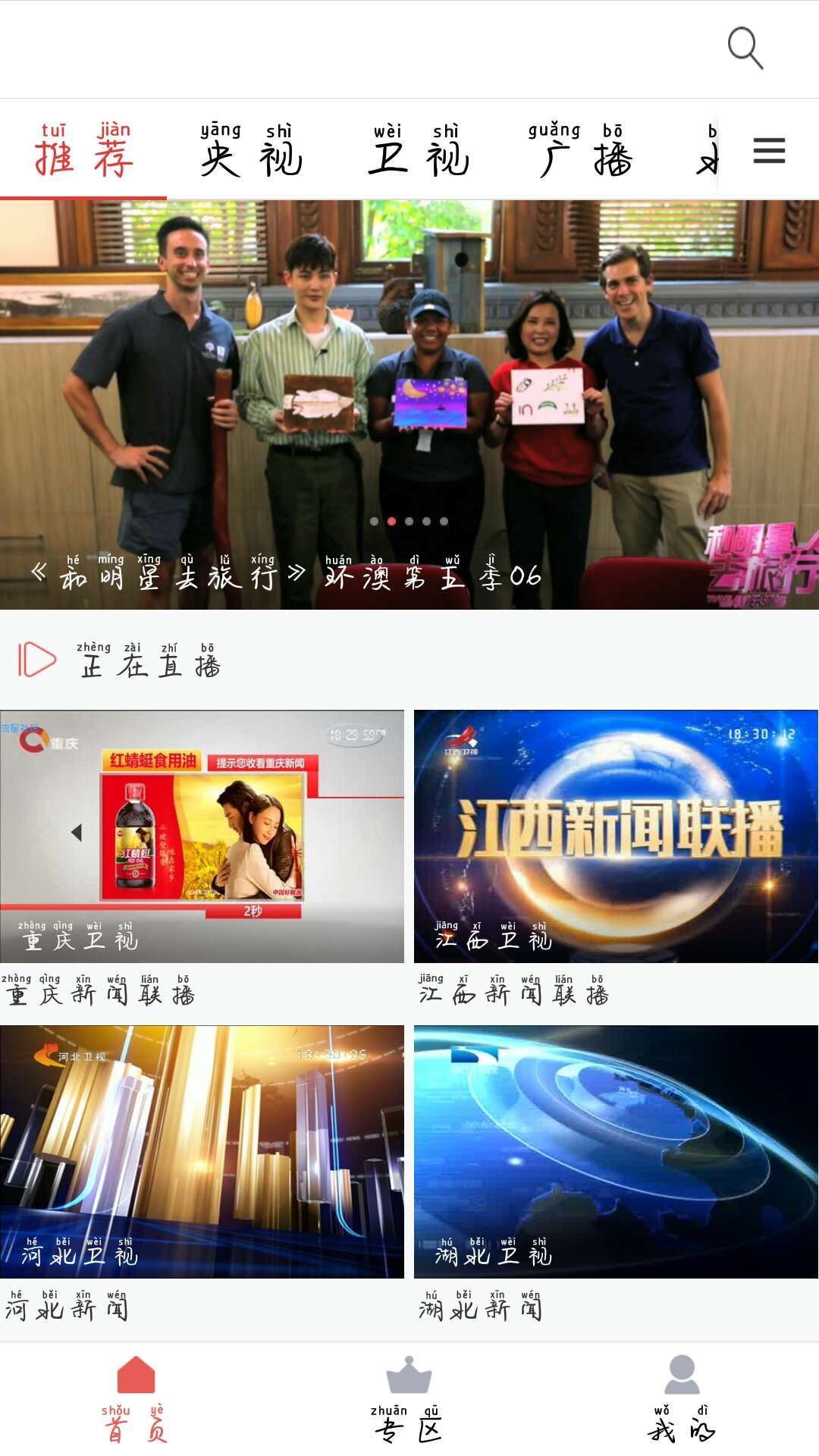Go to the 首页 home tab
Viewport: 819px width, 1456px height.
(x=136, y=1398)
